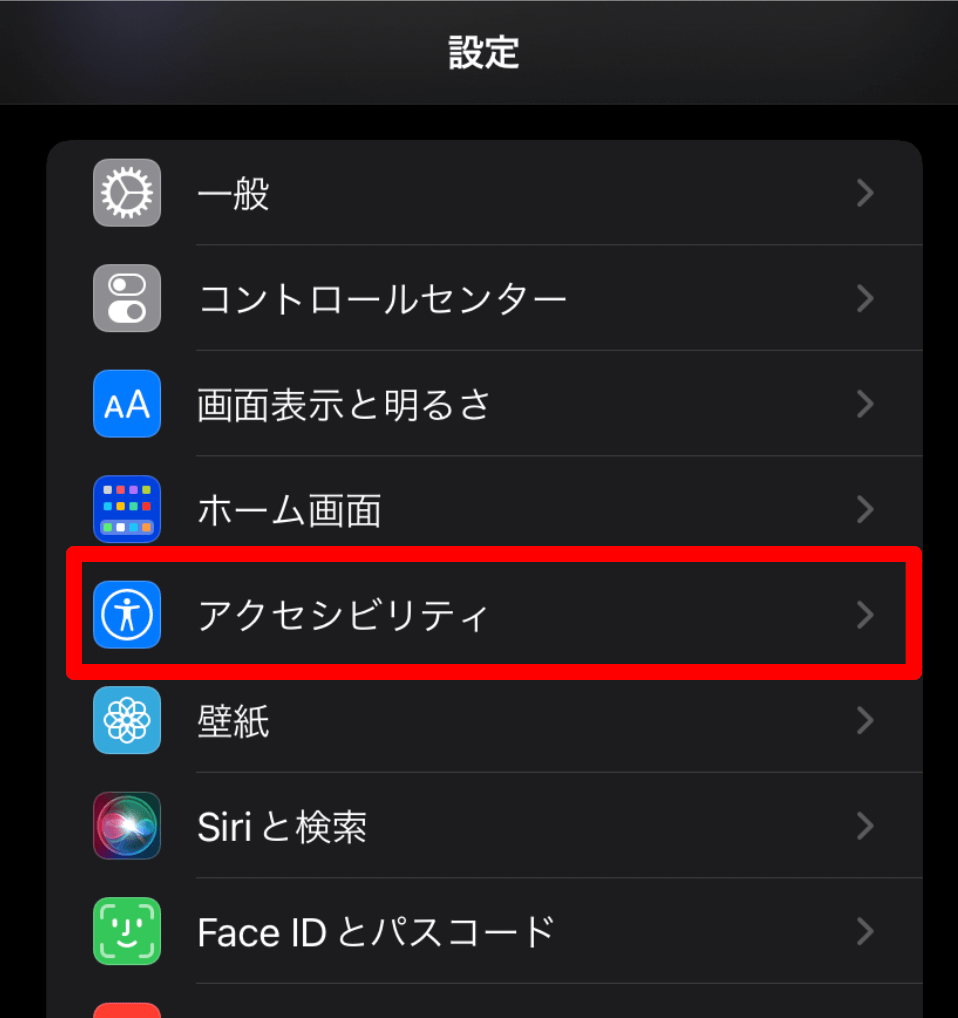Screen dimensions: 958x1018
Task: Go to 画面表示と明るさ settings
Action: coord(484,404)
